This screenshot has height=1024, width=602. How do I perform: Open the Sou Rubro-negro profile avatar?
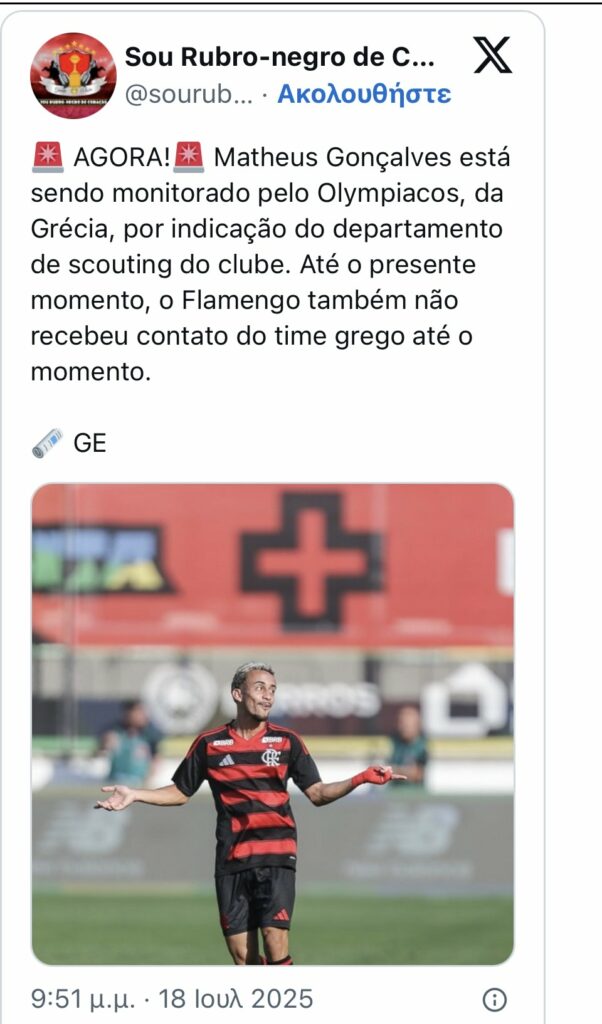click(73, 75)
